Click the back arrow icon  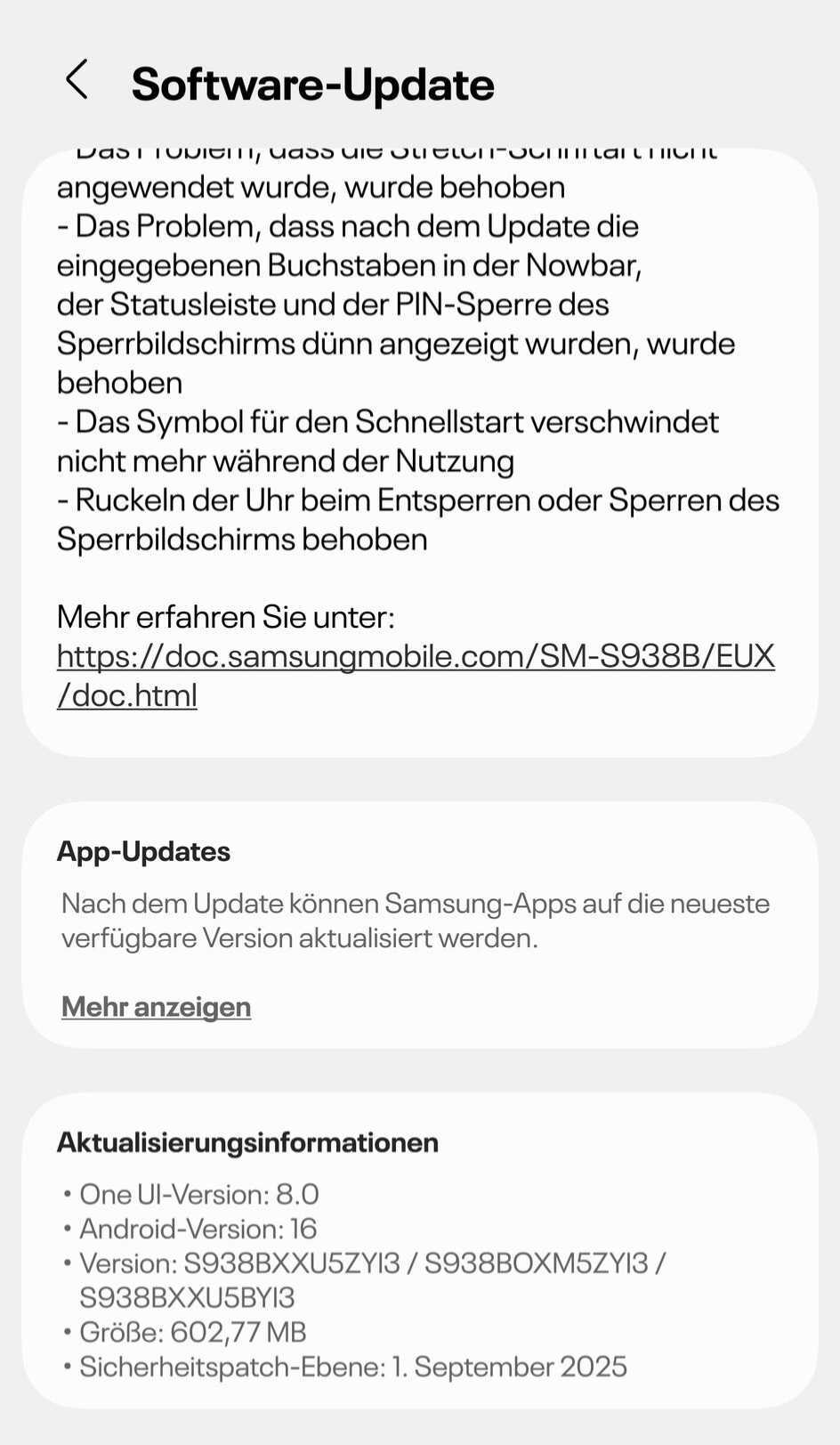[x=77, y=81]
